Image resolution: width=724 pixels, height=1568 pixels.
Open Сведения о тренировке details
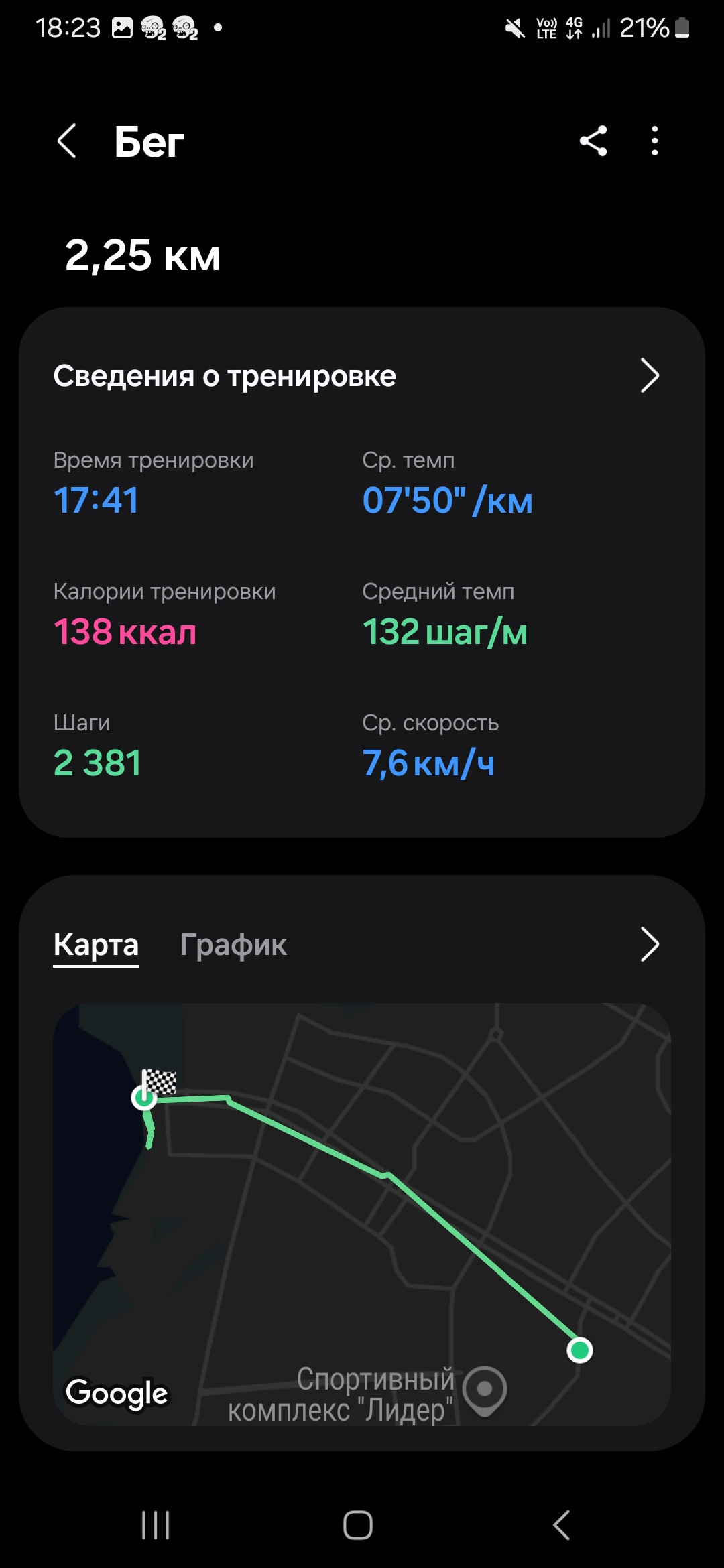(362, 376)
